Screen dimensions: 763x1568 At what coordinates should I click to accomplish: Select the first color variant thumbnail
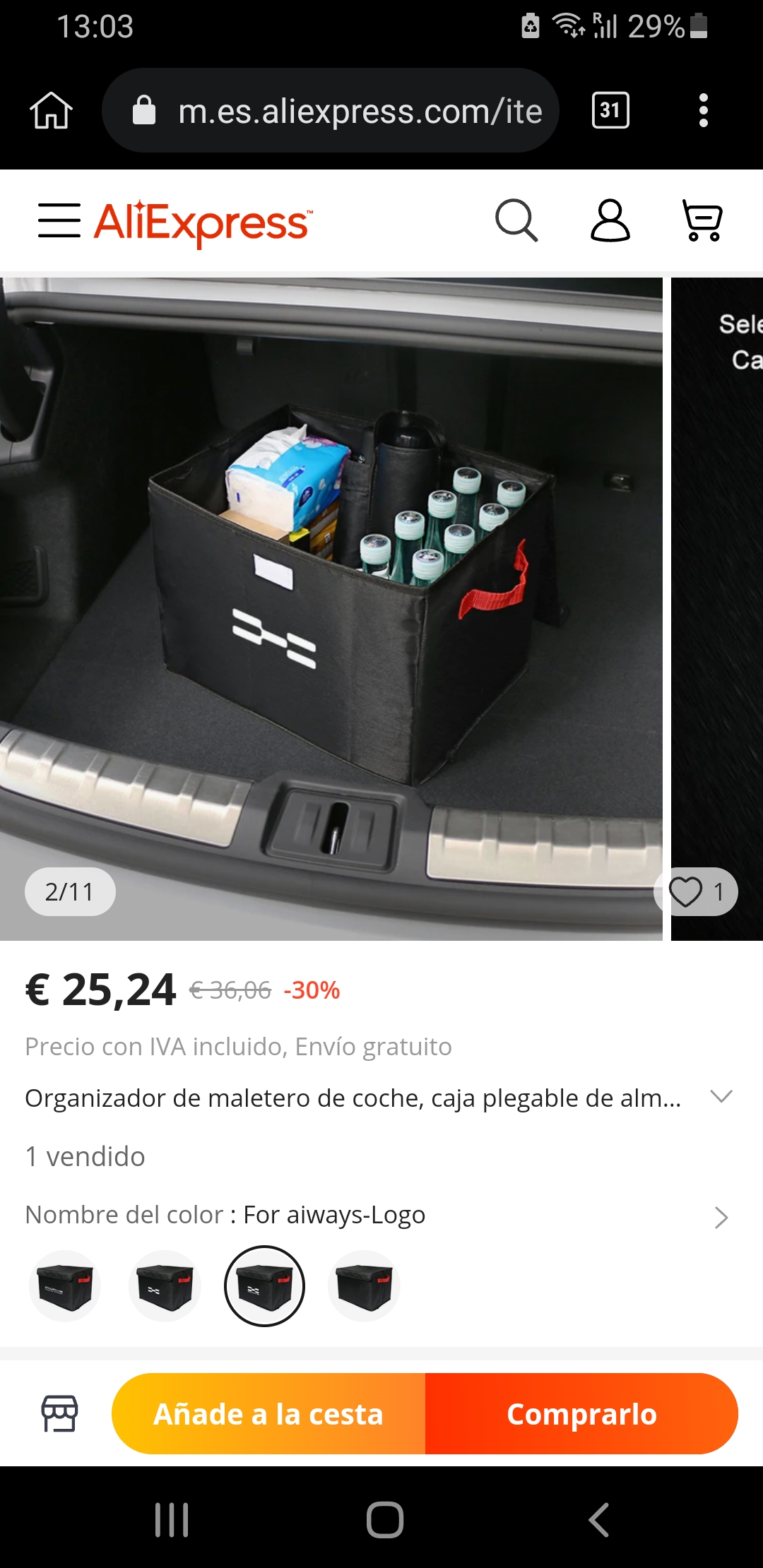click(x=65, y=1286)
